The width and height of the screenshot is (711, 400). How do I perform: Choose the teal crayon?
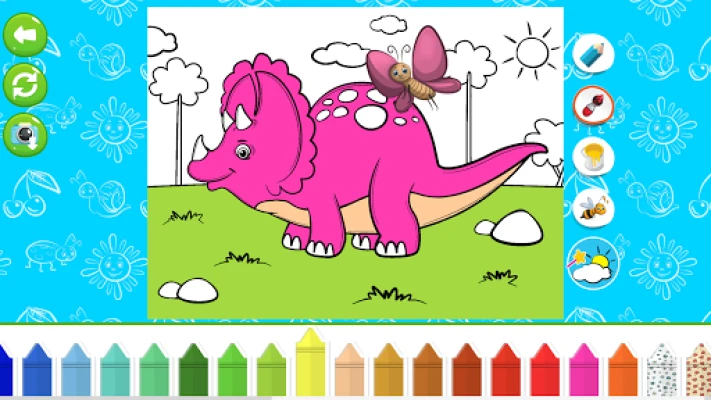[x=115, y=370]
